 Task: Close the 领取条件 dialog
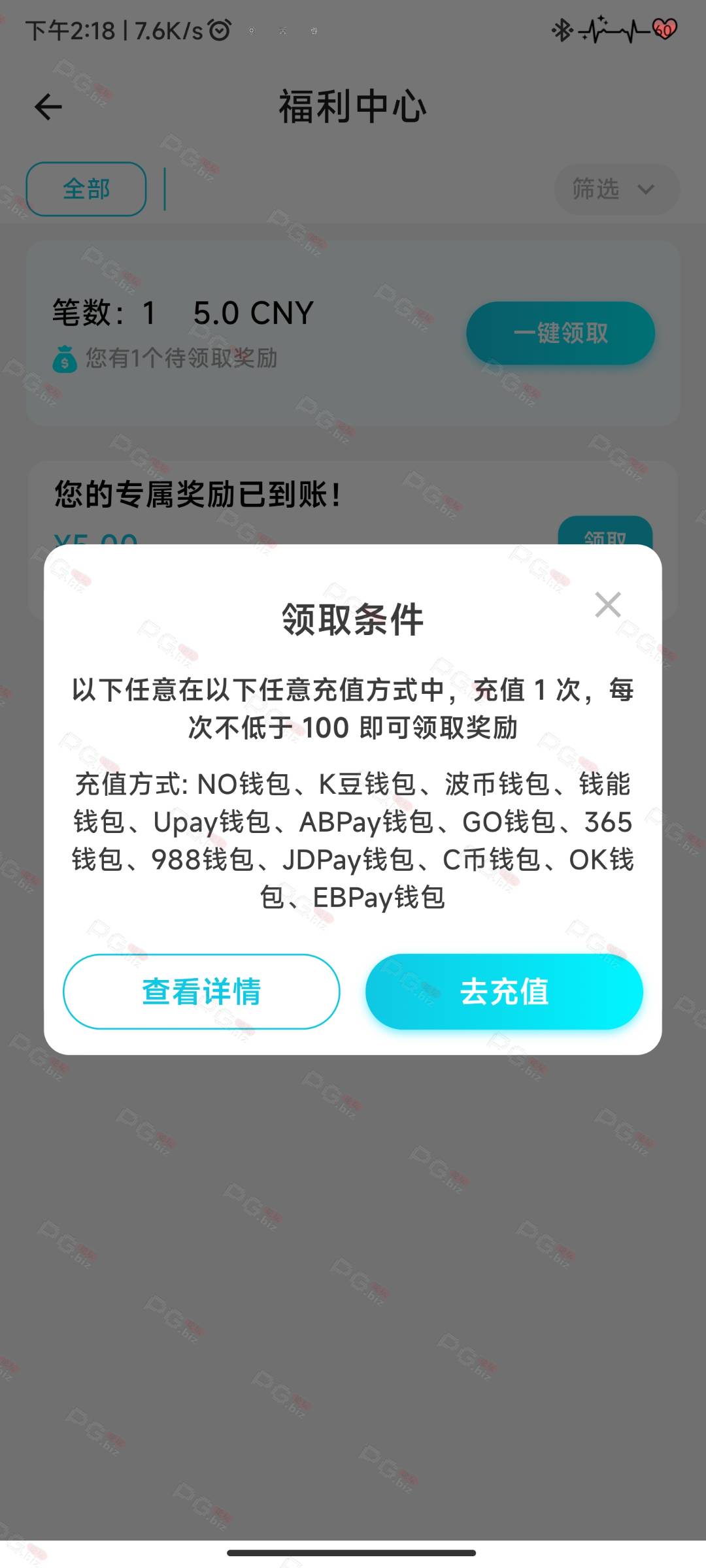(x=607, y=605)
